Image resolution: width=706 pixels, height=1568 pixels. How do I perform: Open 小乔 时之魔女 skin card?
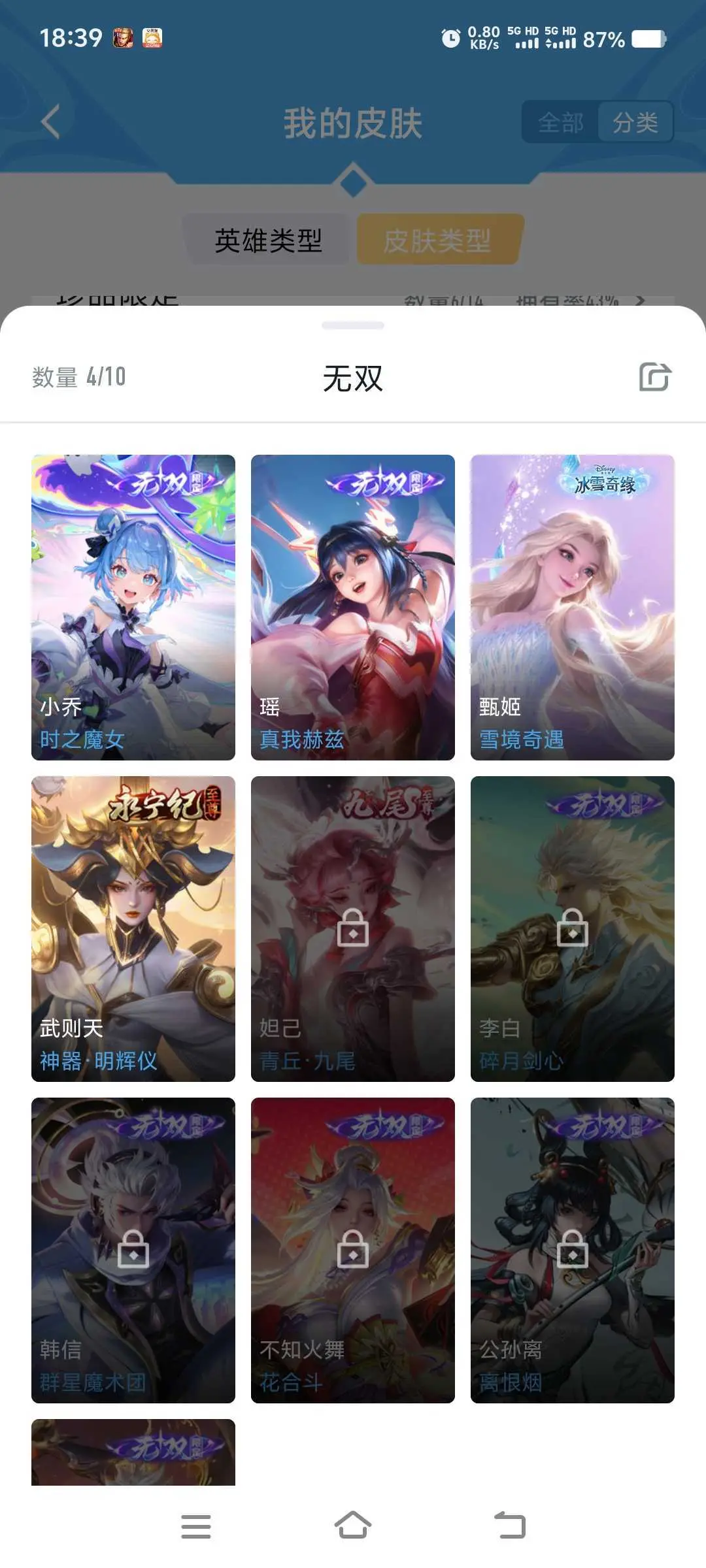click(x=133, y=608)
